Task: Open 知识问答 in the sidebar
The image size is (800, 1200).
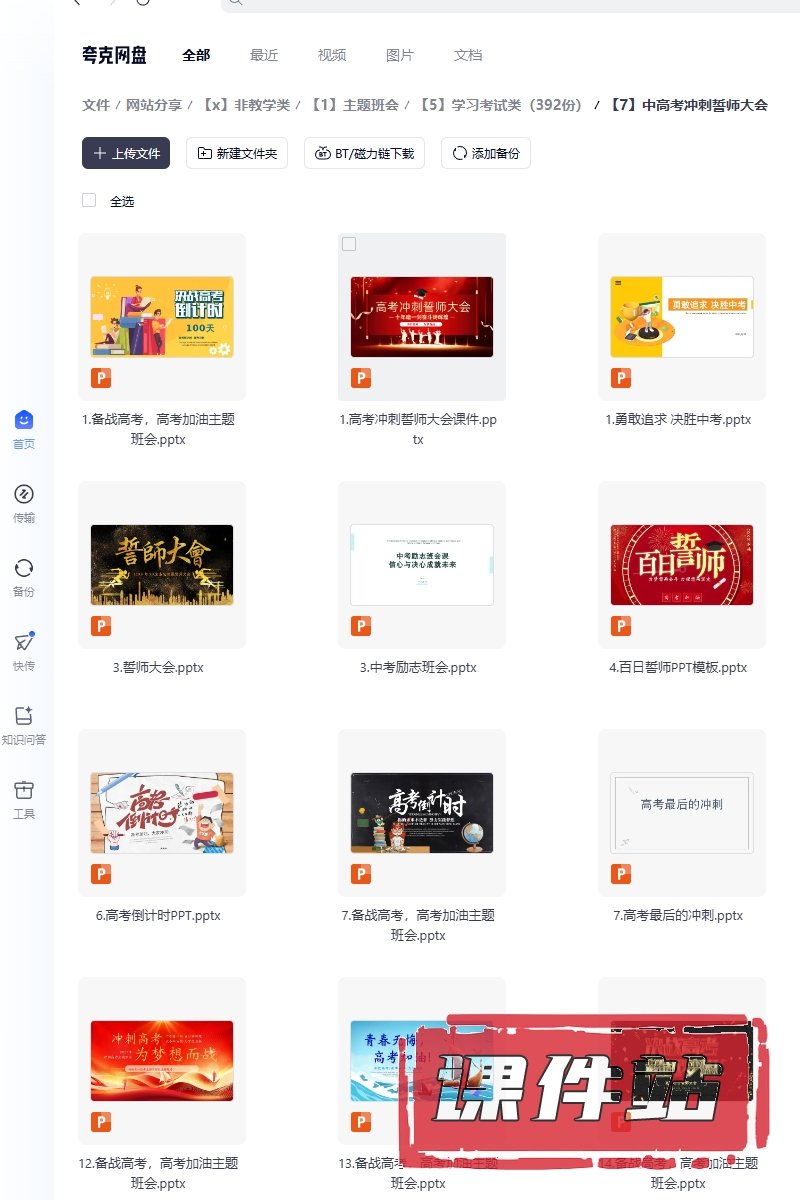Action: coord(24,725)
